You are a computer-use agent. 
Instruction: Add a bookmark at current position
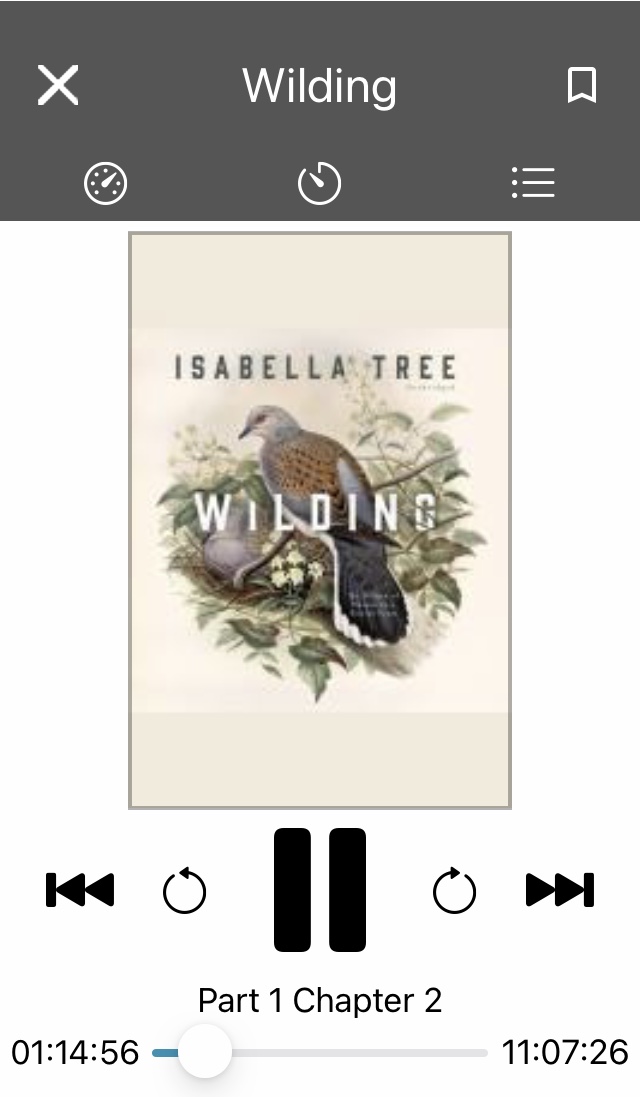(x=582, y=85)
